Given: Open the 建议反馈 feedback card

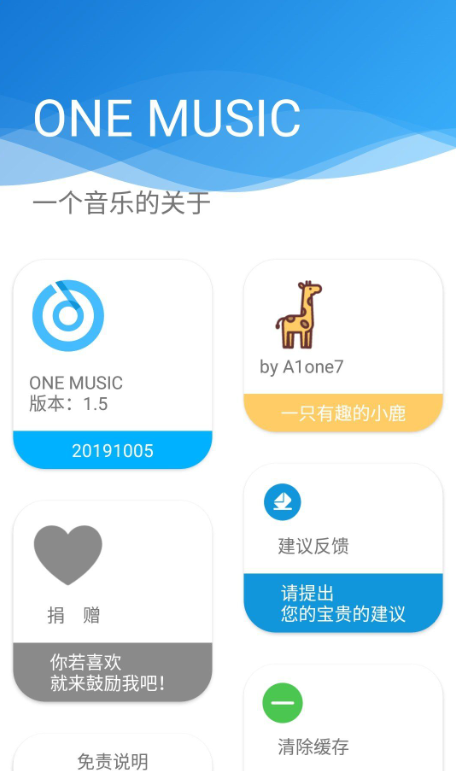Looking at the screenshot, I should [x=343, y=548].
